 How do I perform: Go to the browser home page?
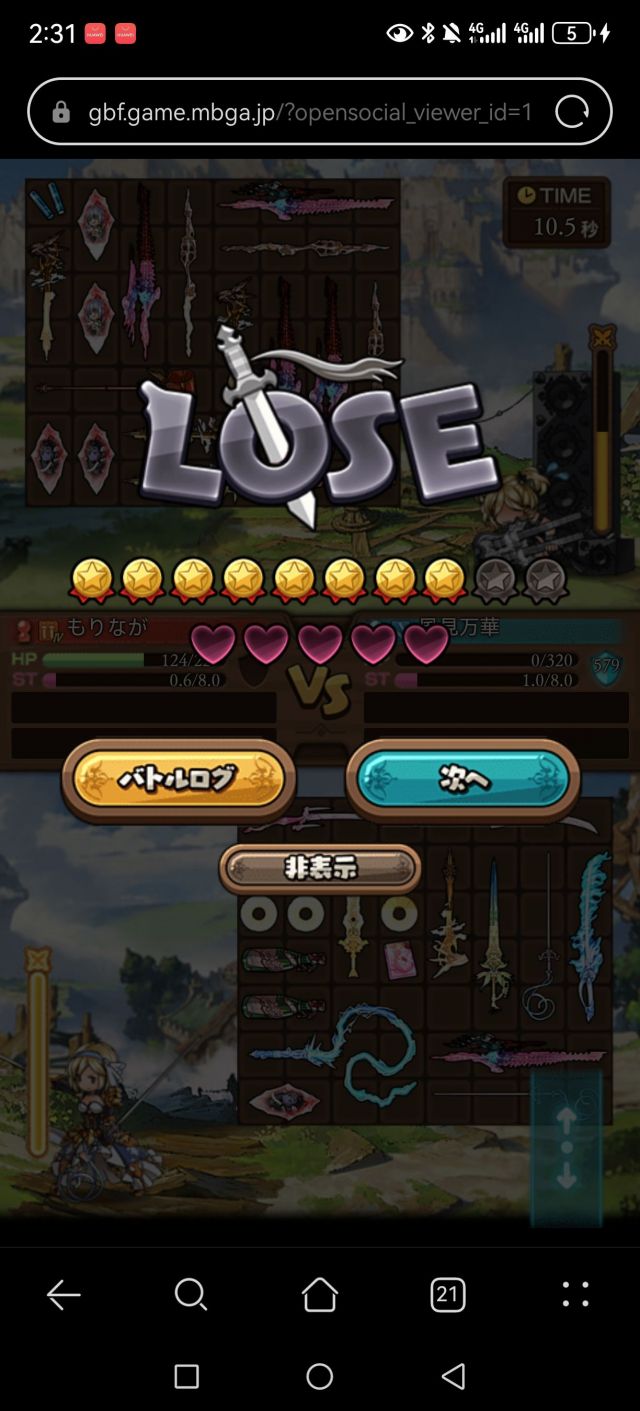320,1296
